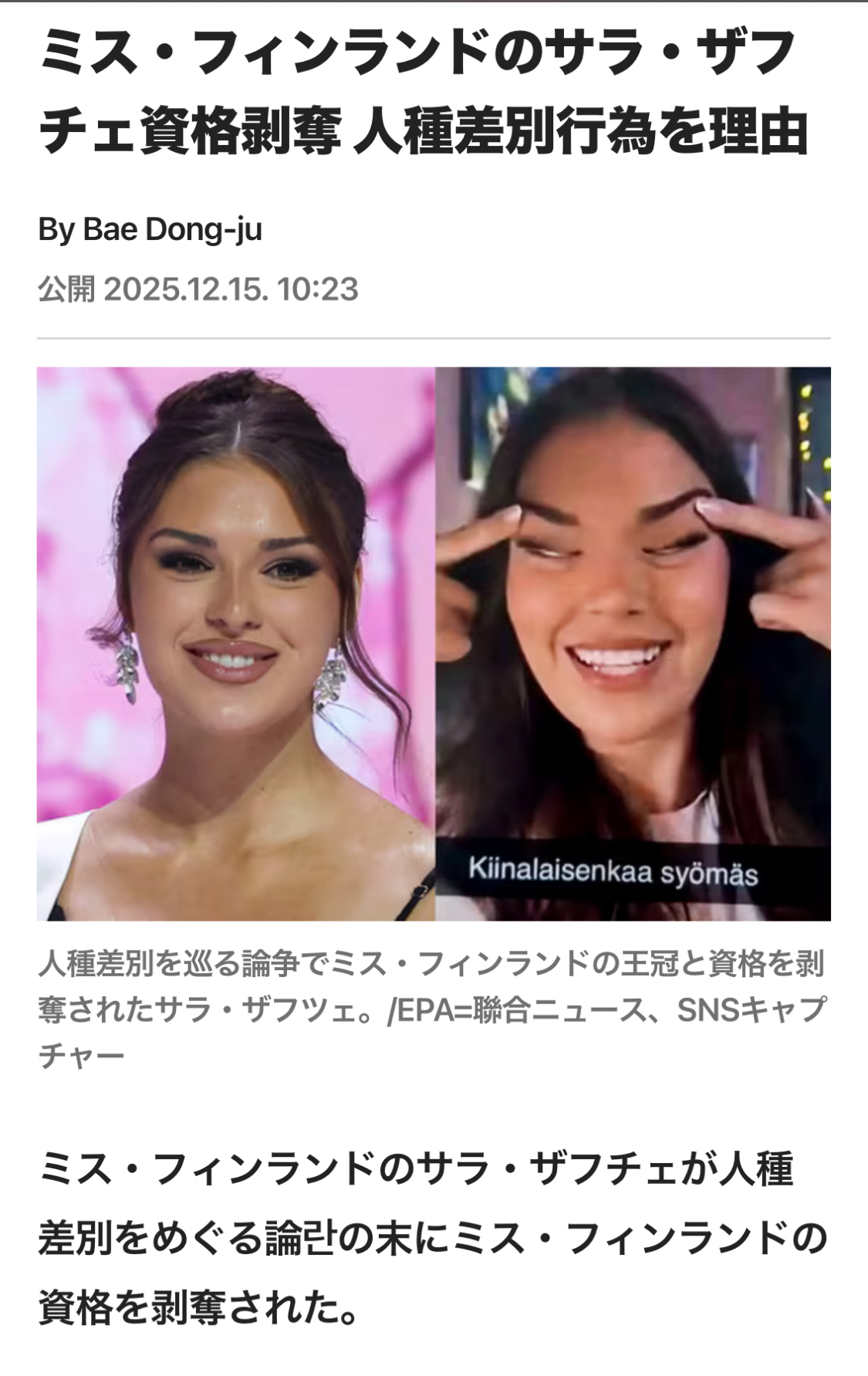Open reporter Bae Dong-ju's byline

(150, 229)
